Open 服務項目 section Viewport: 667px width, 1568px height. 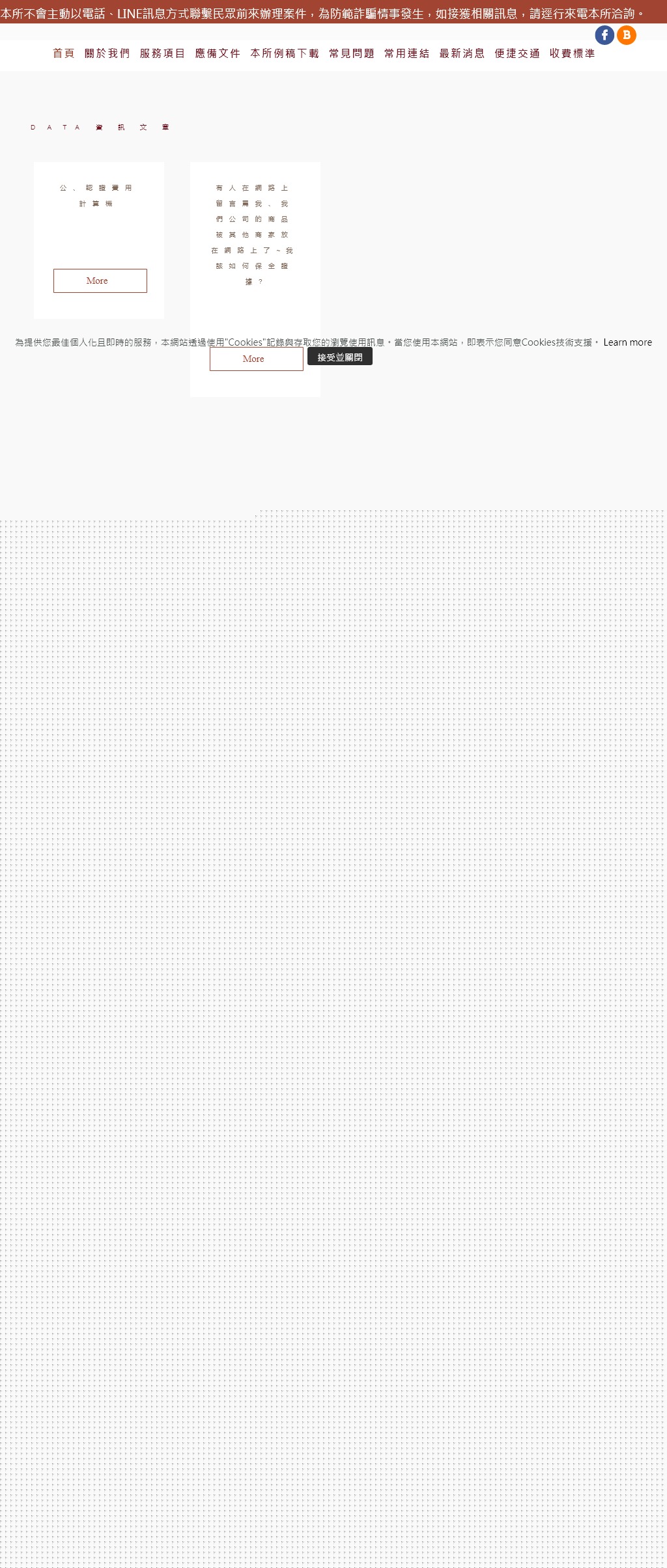[163, 54]
